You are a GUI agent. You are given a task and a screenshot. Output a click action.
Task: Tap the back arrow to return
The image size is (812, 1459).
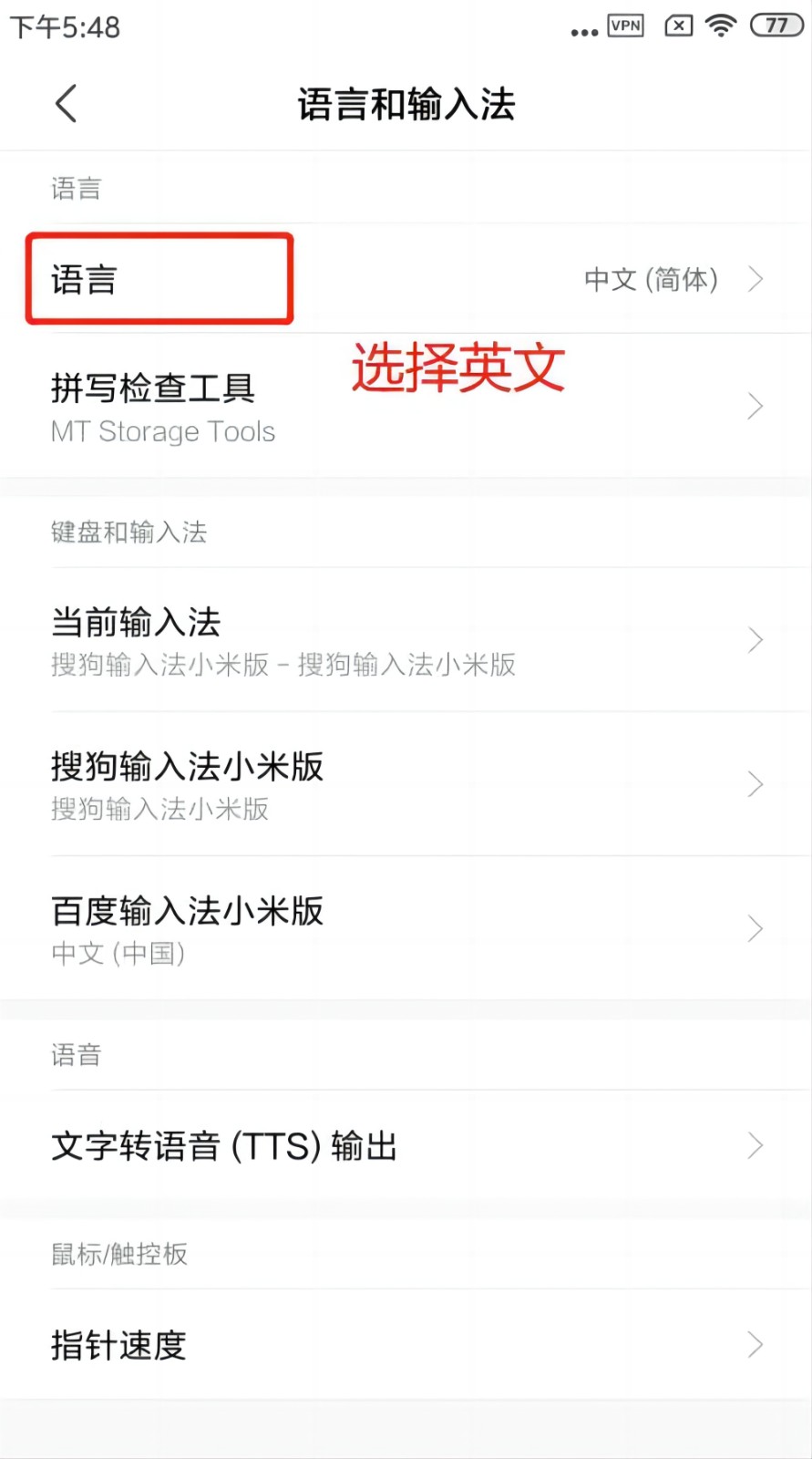(65, 103)
